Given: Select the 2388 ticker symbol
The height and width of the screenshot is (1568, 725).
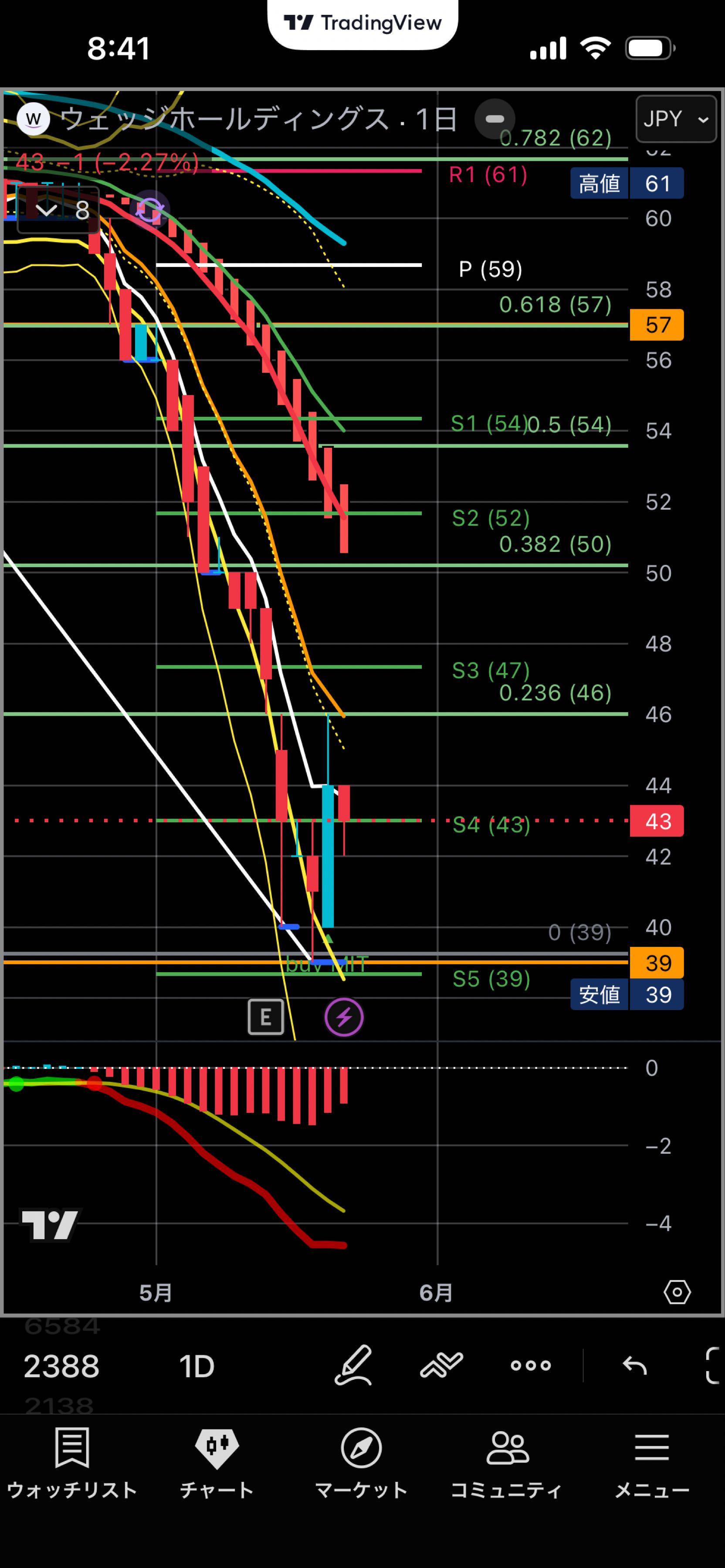Looking at the screenshot, I should tap(61, 1366).
